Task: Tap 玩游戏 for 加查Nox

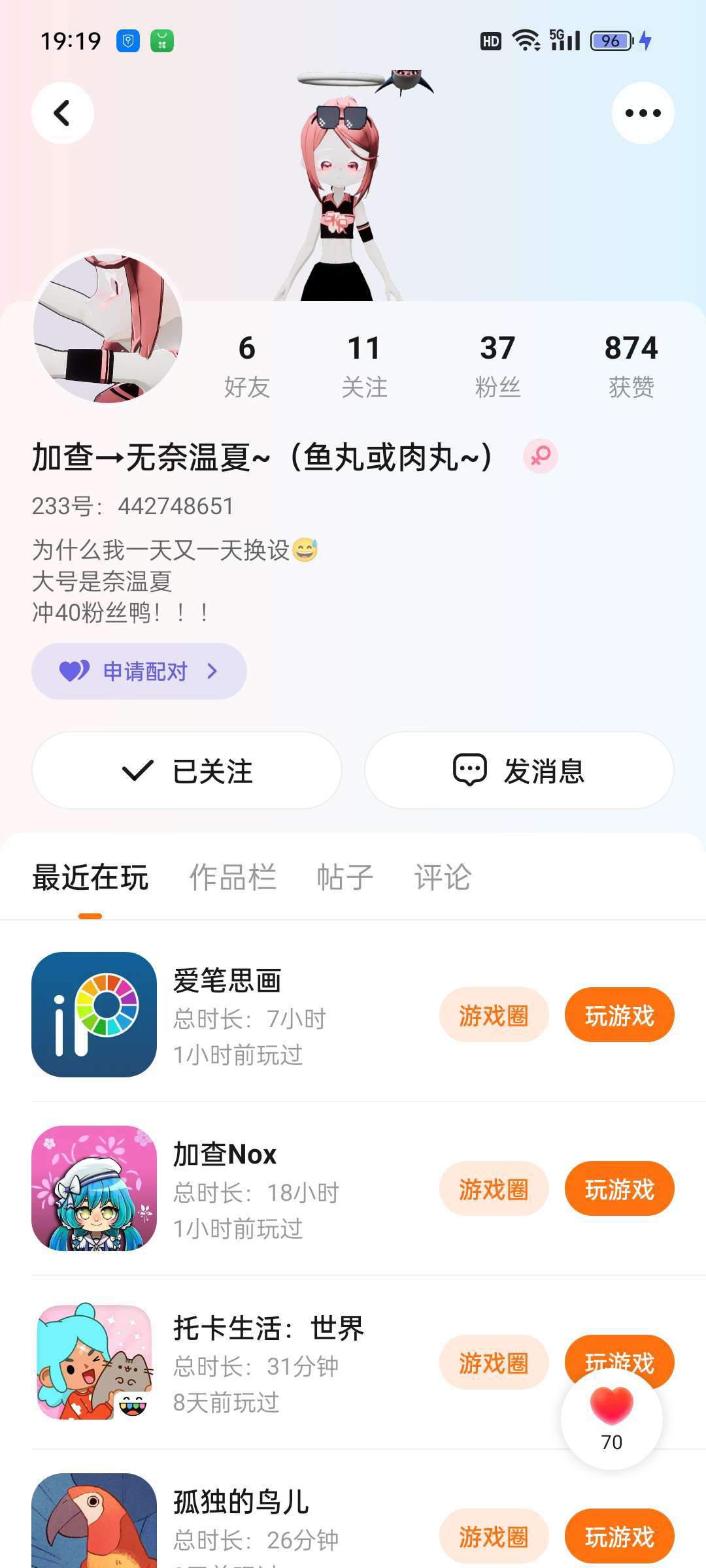Action: (x=620, y=1188)
